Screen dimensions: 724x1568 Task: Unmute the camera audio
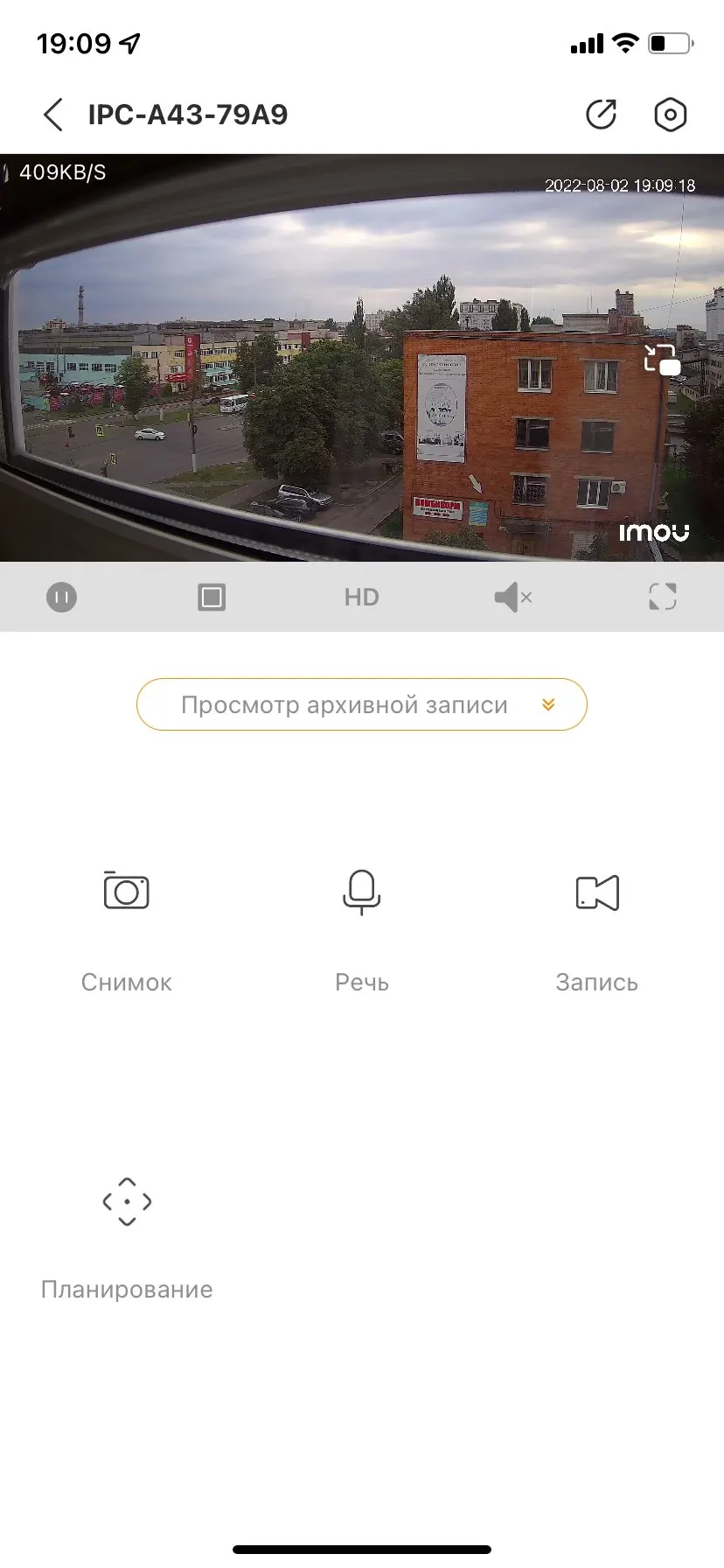tap(512, 598)
